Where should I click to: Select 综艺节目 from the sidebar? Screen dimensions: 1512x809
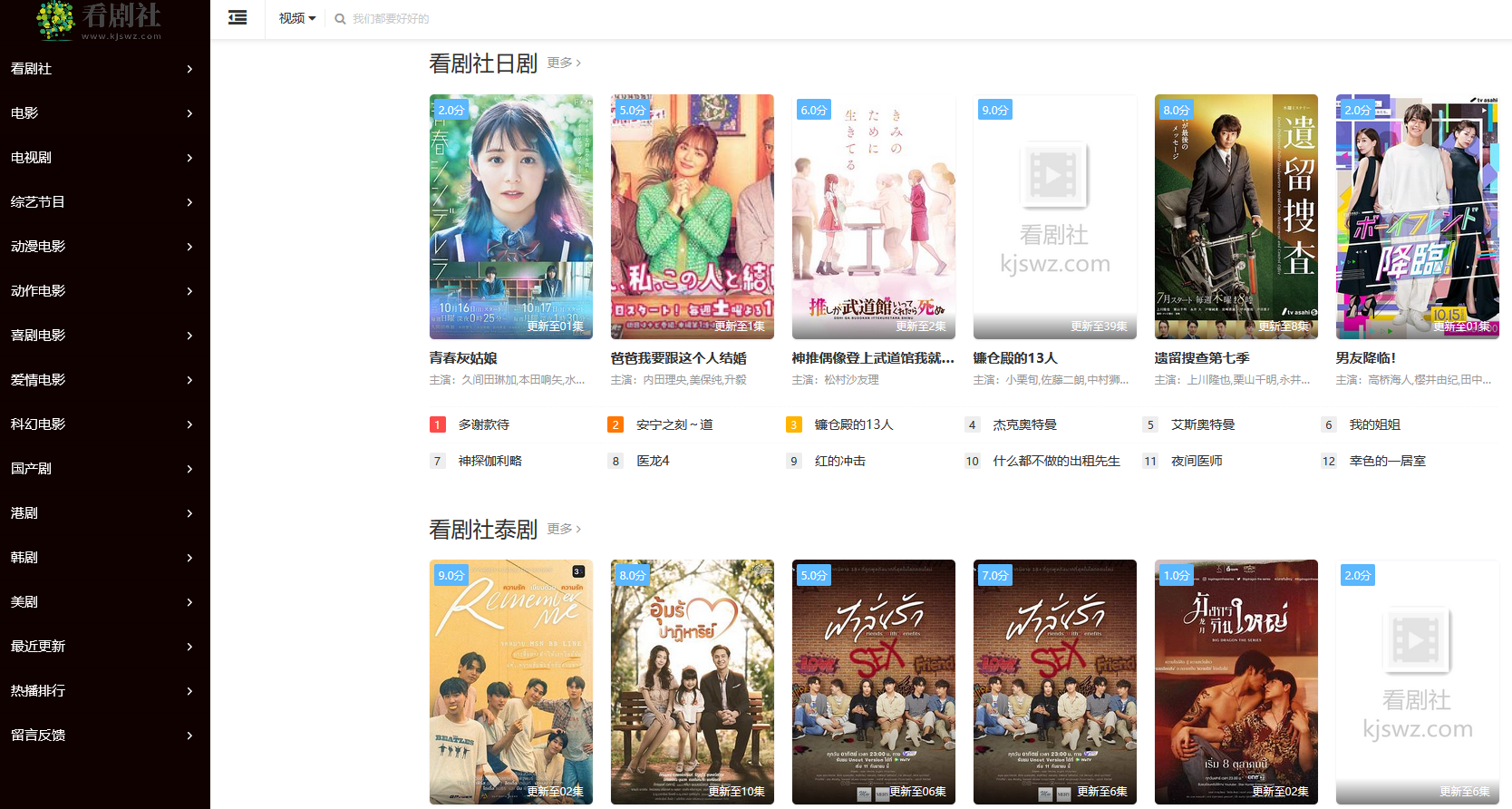click(x=102, y=202)
